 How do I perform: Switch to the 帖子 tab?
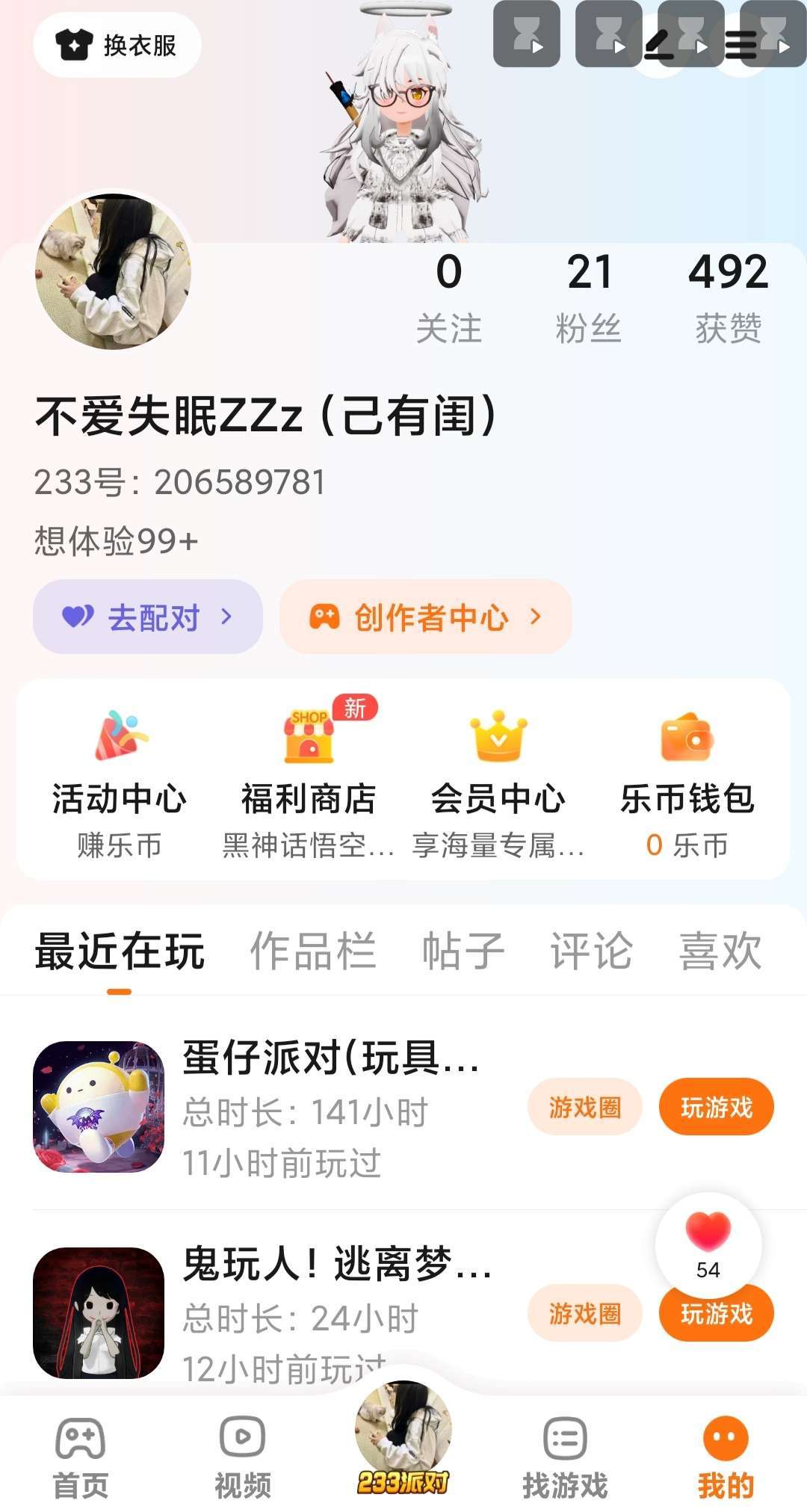(x=463, y=951)
